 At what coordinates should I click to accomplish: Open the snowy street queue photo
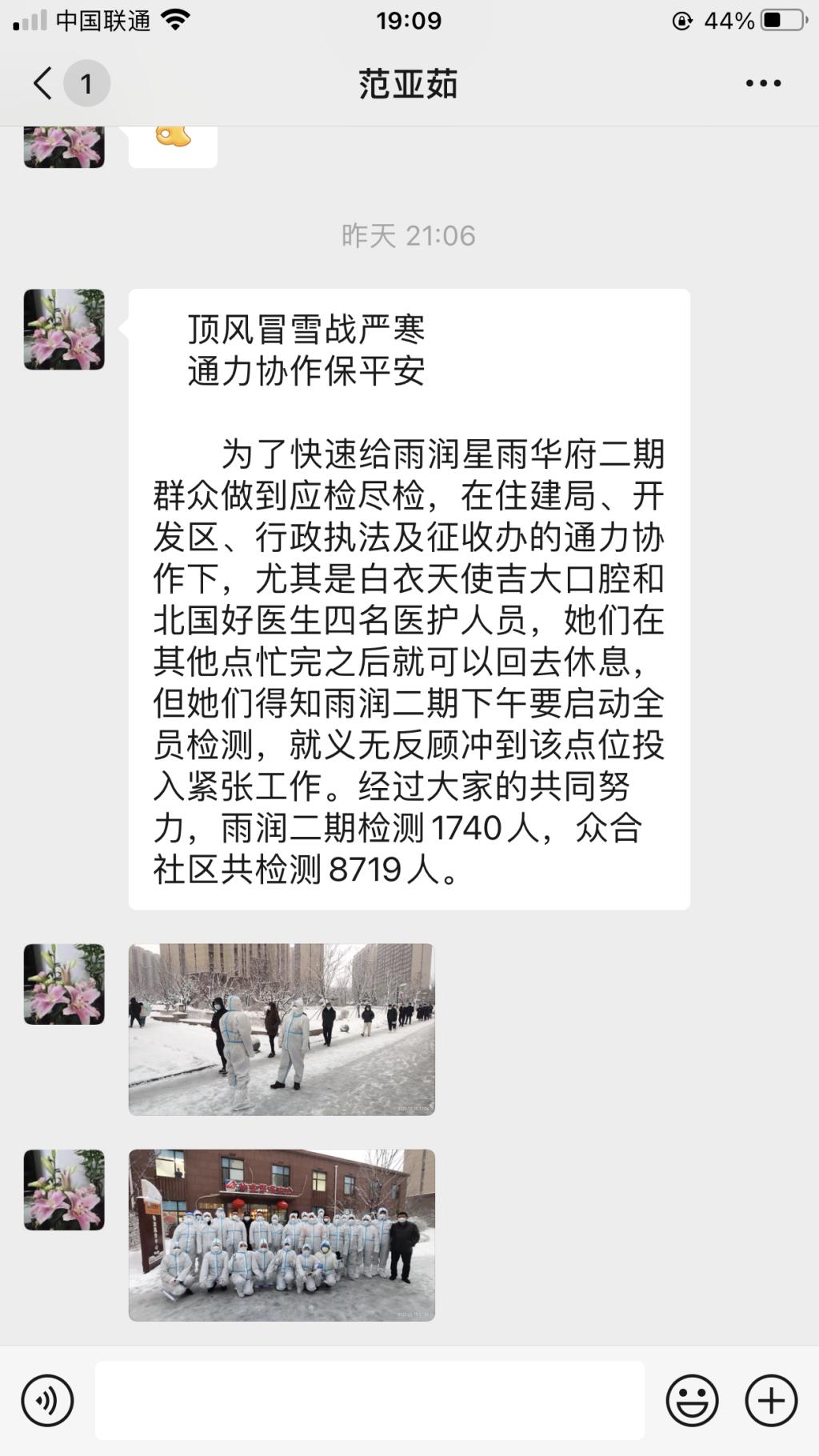(x=282, y=1029)
